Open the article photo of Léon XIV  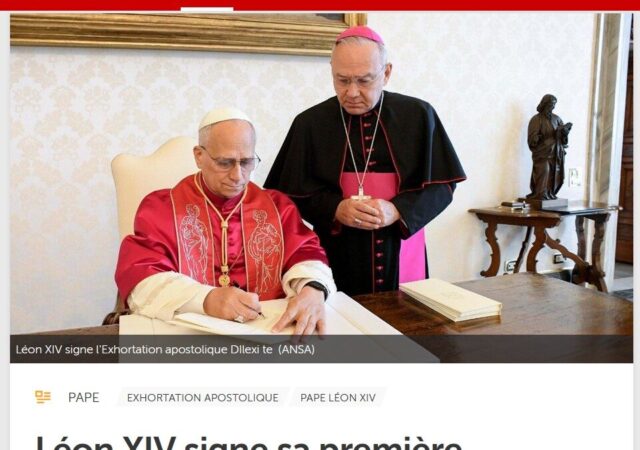[x=320, y=180]
